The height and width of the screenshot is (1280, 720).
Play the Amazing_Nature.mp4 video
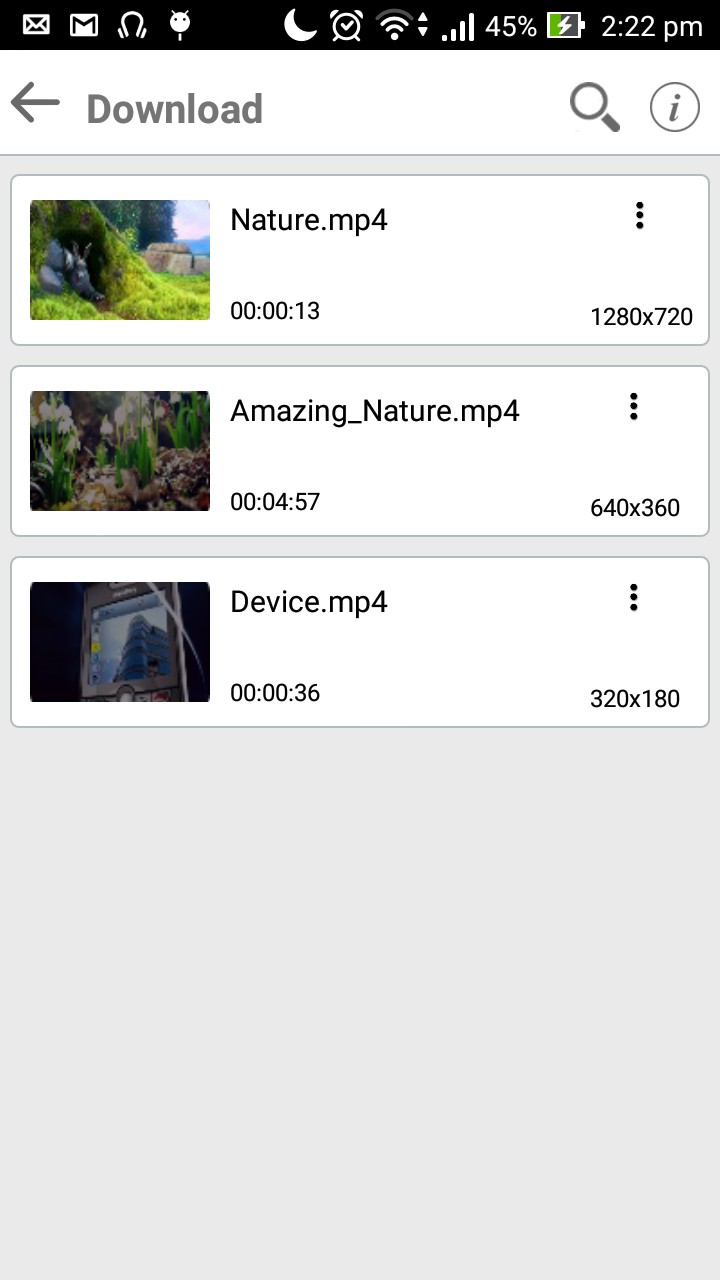click(x=120, y=451)
